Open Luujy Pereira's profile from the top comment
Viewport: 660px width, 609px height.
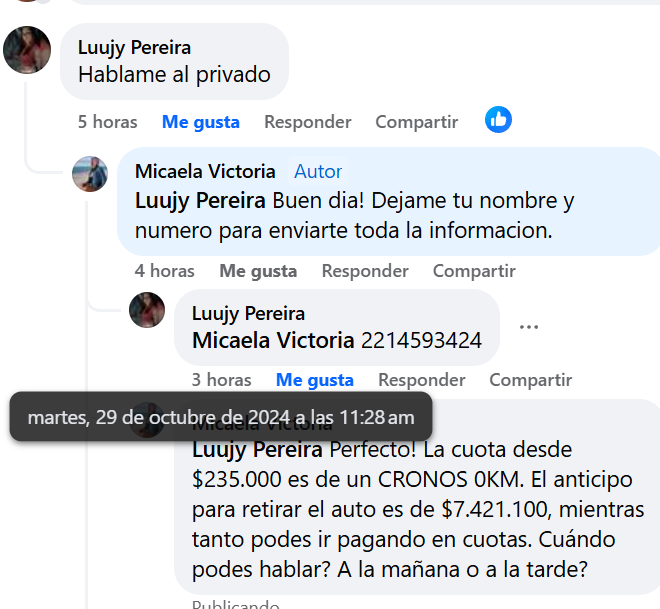point(134,48)
